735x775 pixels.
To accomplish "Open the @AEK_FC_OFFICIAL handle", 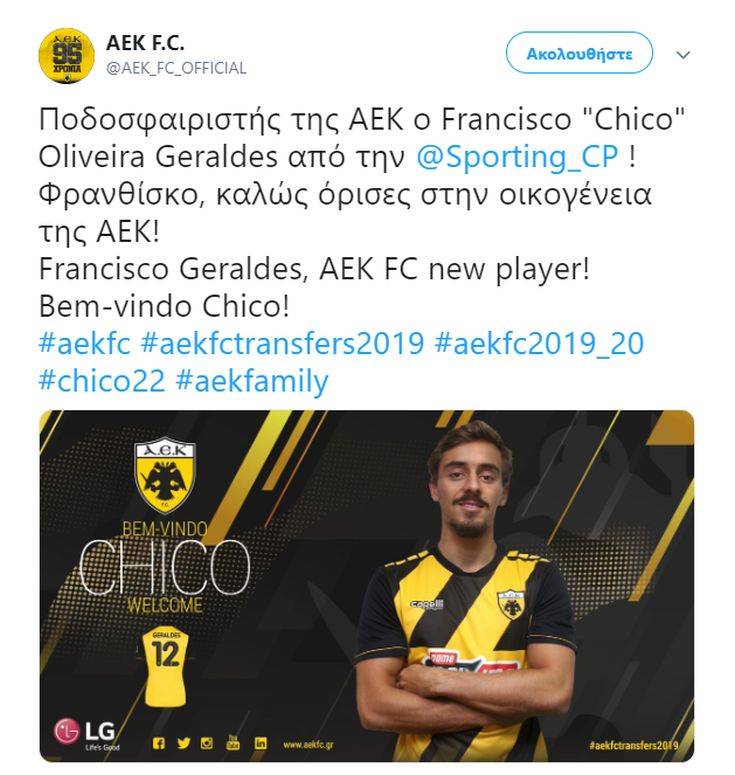I will tap(176, 68).
